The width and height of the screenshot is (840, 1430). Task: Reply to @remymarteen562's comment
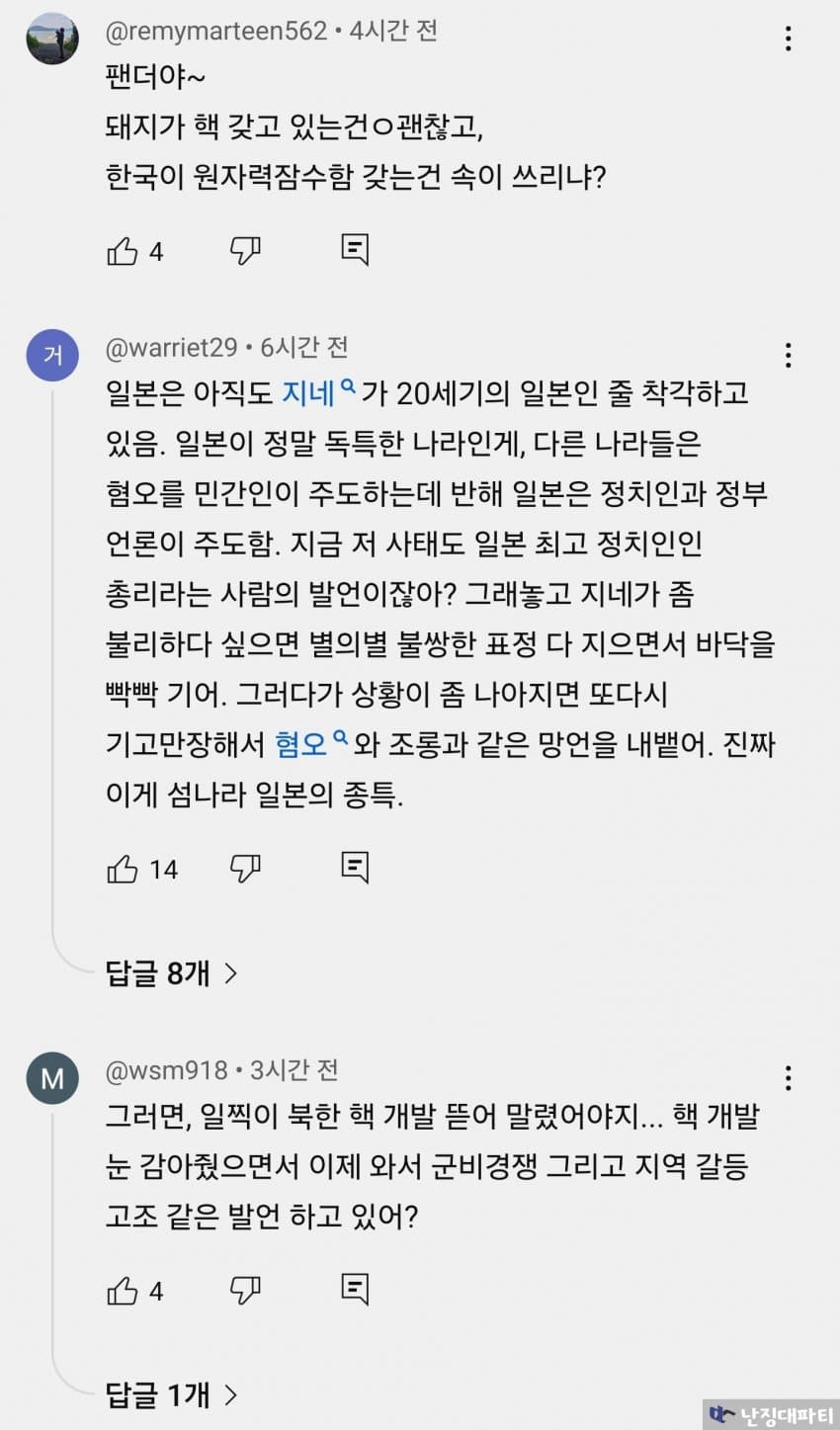[355, 250]
